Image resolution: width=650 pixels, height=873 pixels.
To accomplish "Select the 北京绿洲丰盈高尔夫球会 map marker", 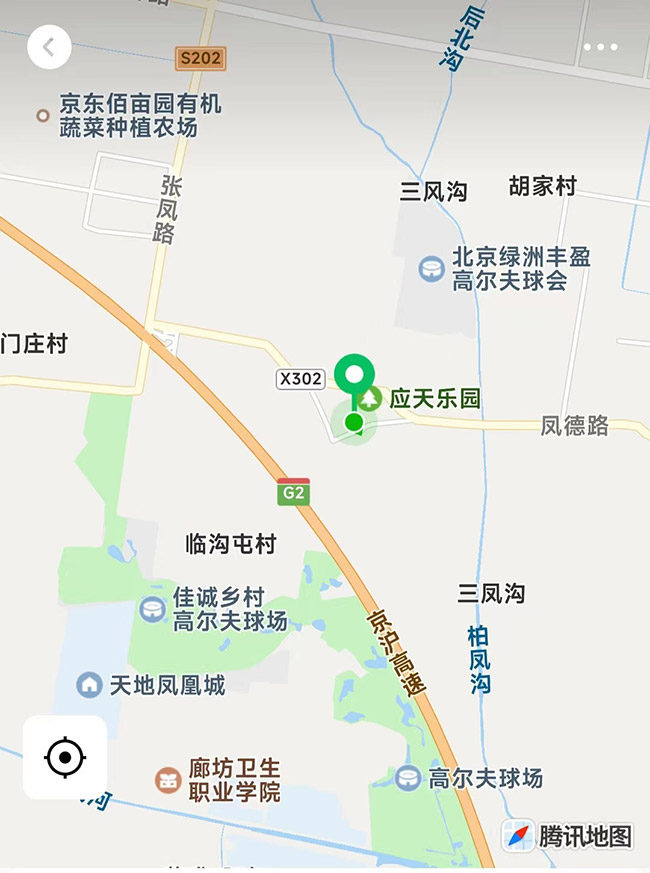I will click(x=432, y=268).
